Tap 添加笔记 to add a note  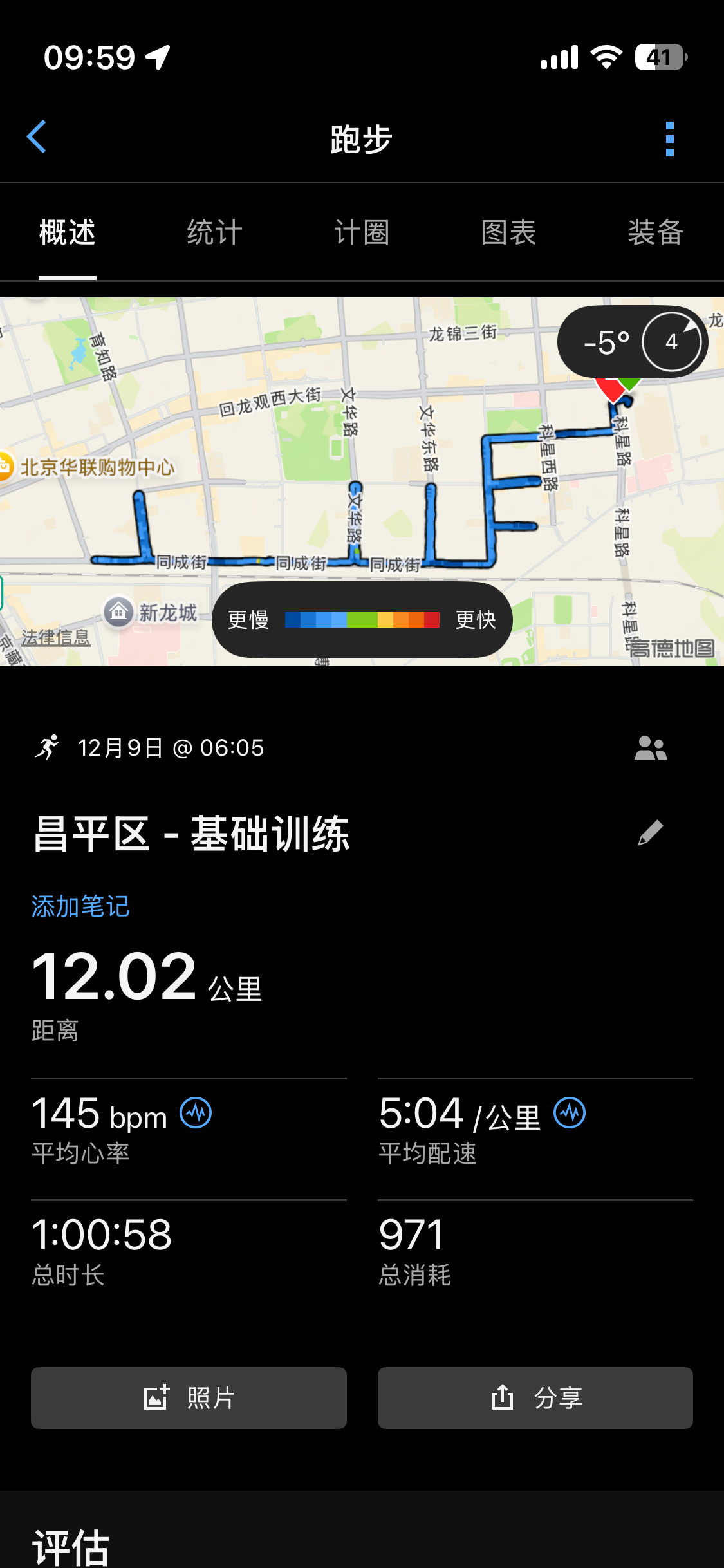click(x=80, y=906)
